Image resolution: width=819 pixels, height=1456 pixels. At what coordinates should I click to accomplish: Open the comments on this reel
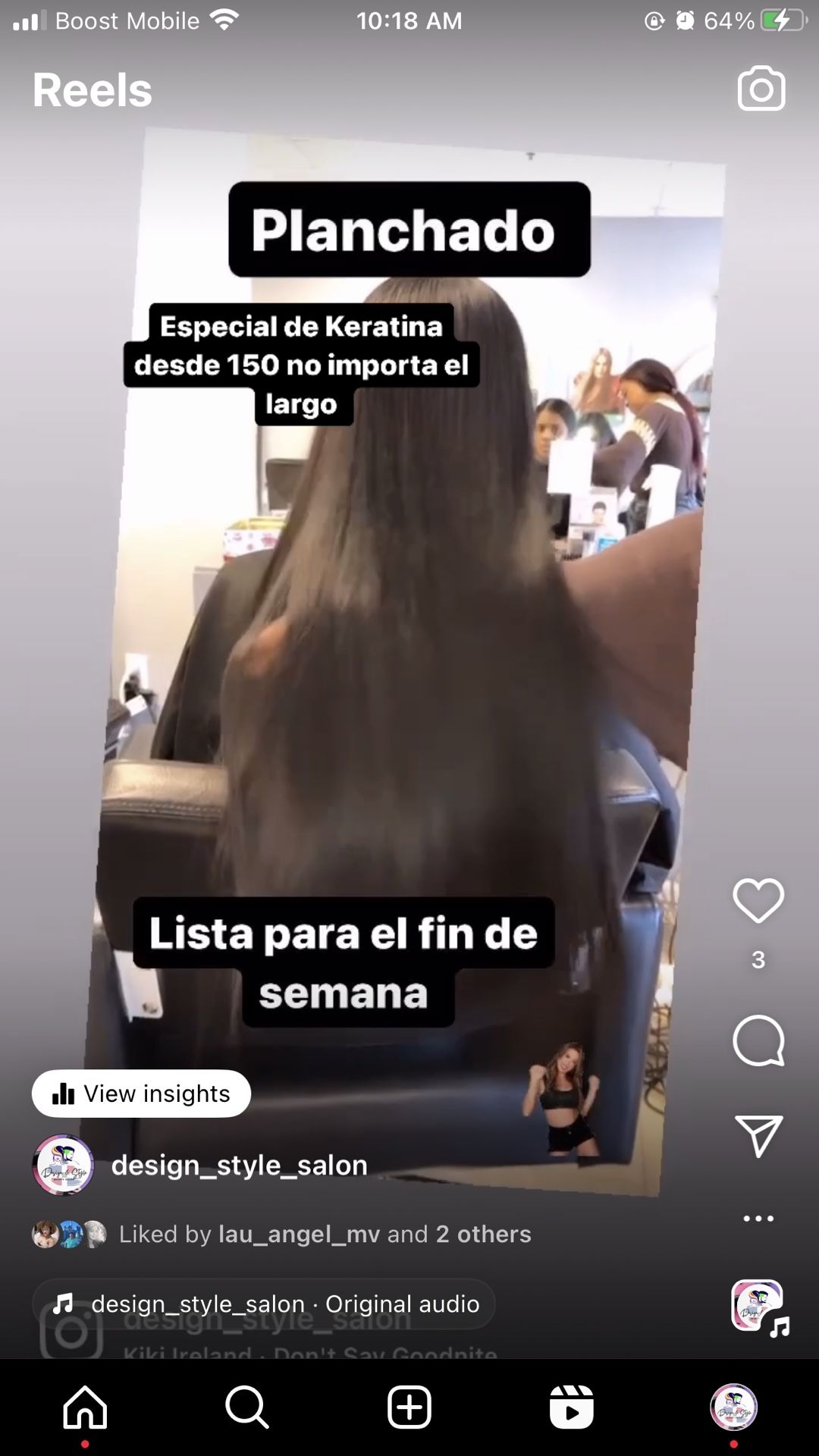pyautogui.click(x=758, y=1040)
